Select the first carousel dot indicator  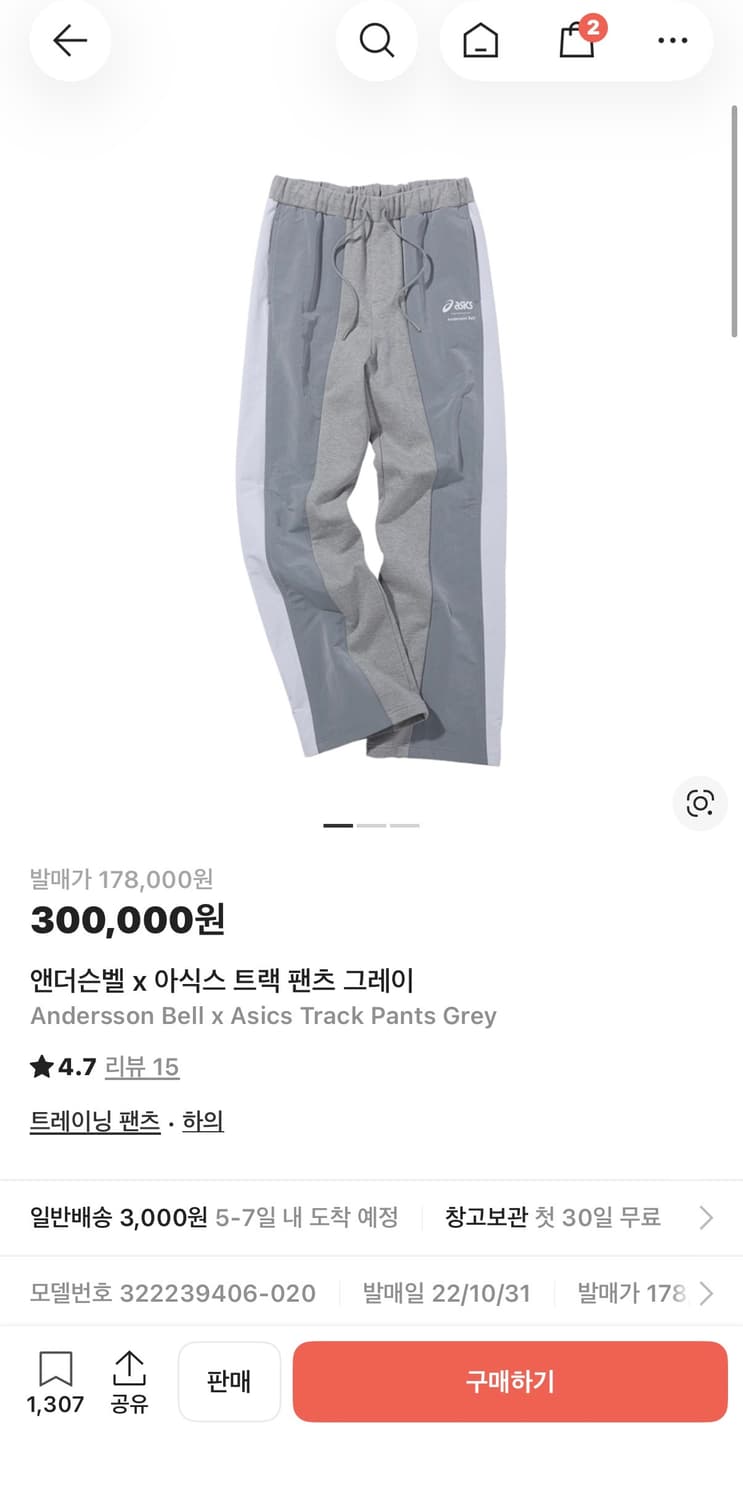click(339, 825)
